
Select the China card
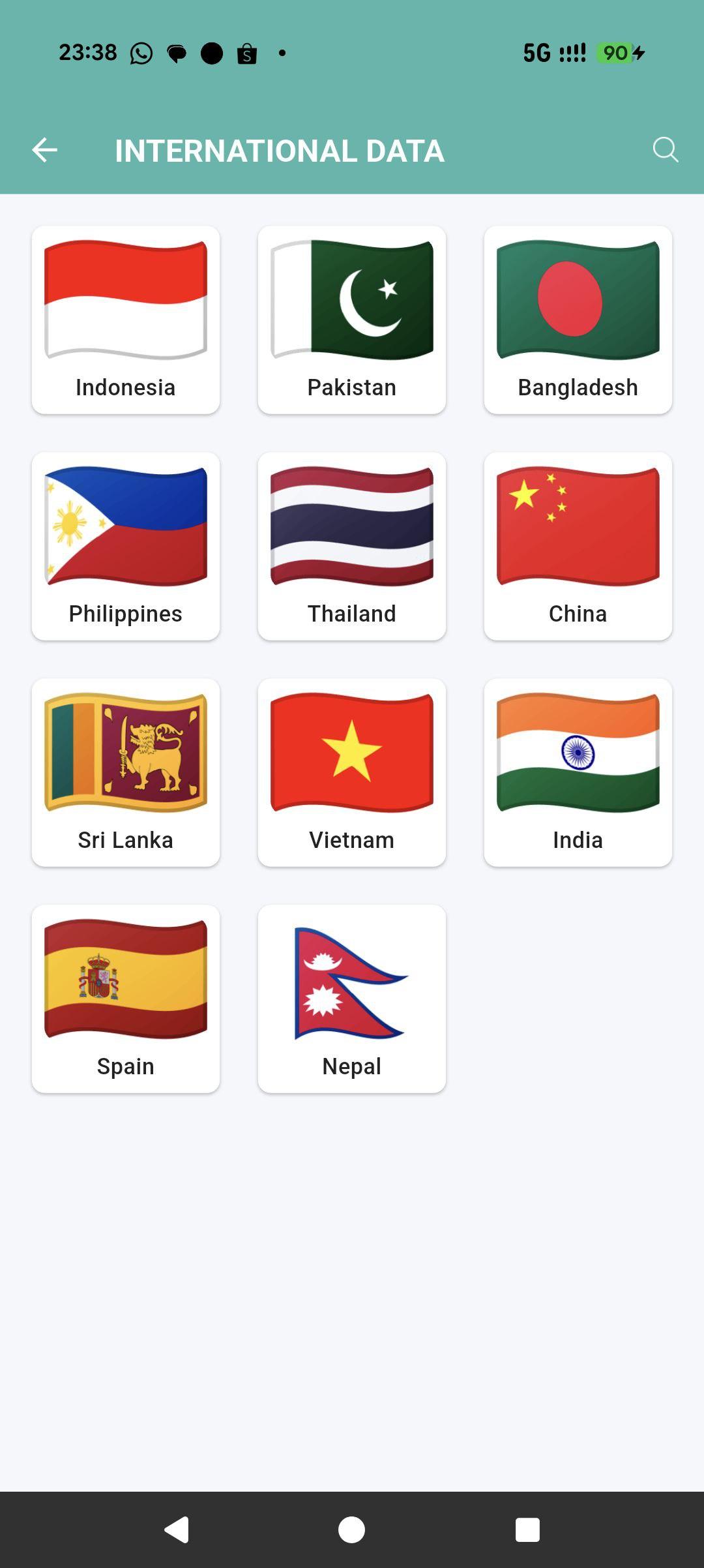(578, 546)
